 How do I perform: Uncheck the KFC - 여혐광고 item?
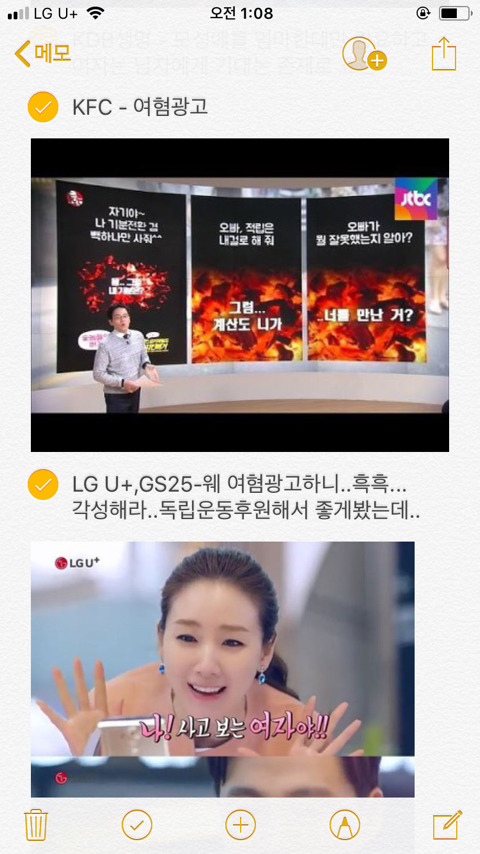tap(43, 107)
